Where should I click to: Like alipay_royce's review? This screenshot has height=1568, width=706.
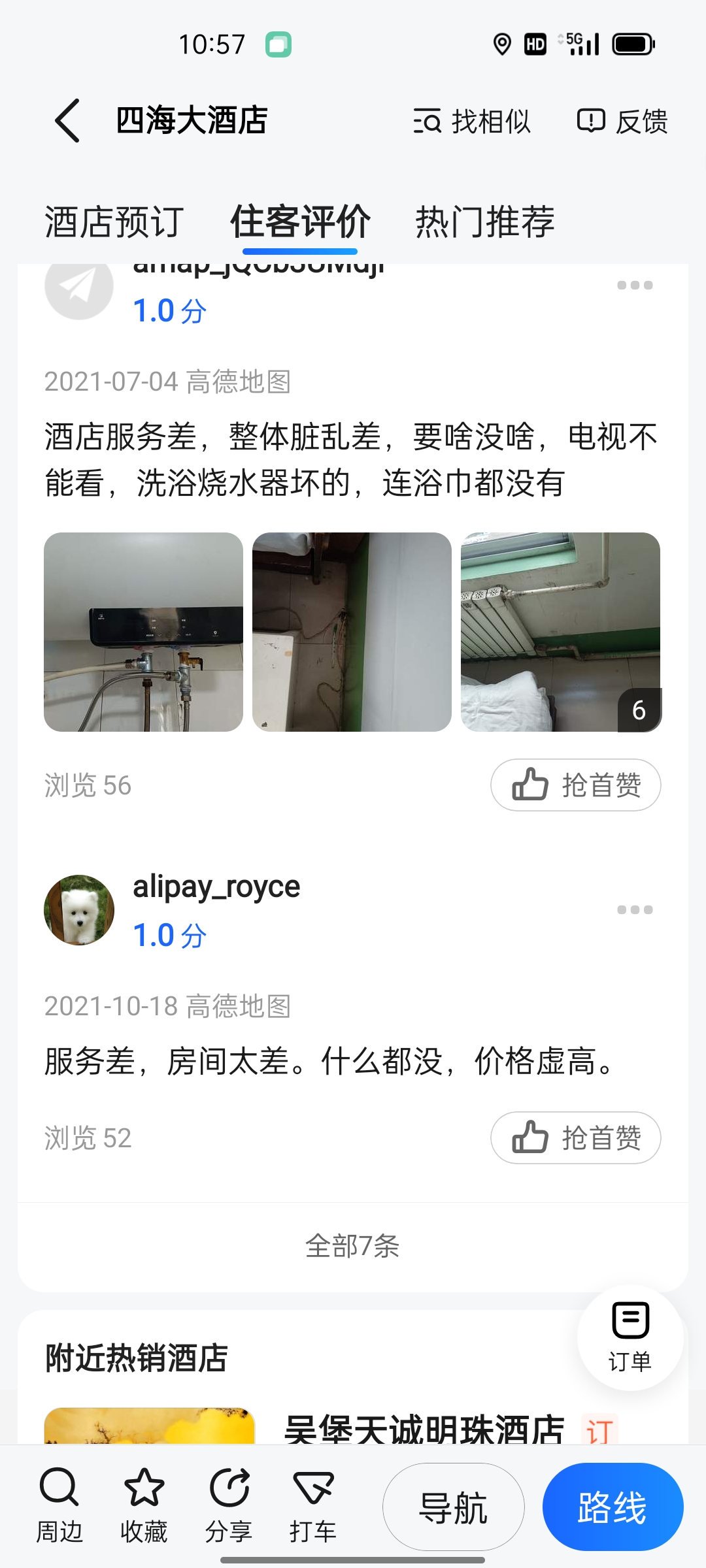click(575, 1137)
